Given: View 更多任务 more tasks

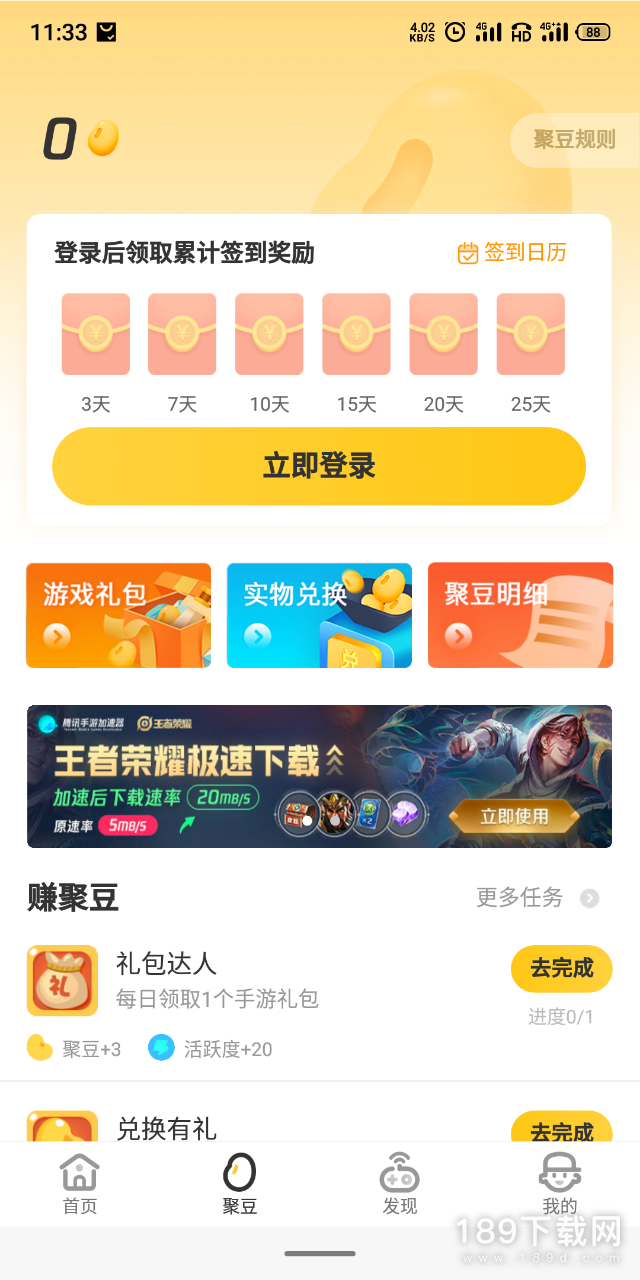Looking at the screenshot, I should click(x=537, y=897).
